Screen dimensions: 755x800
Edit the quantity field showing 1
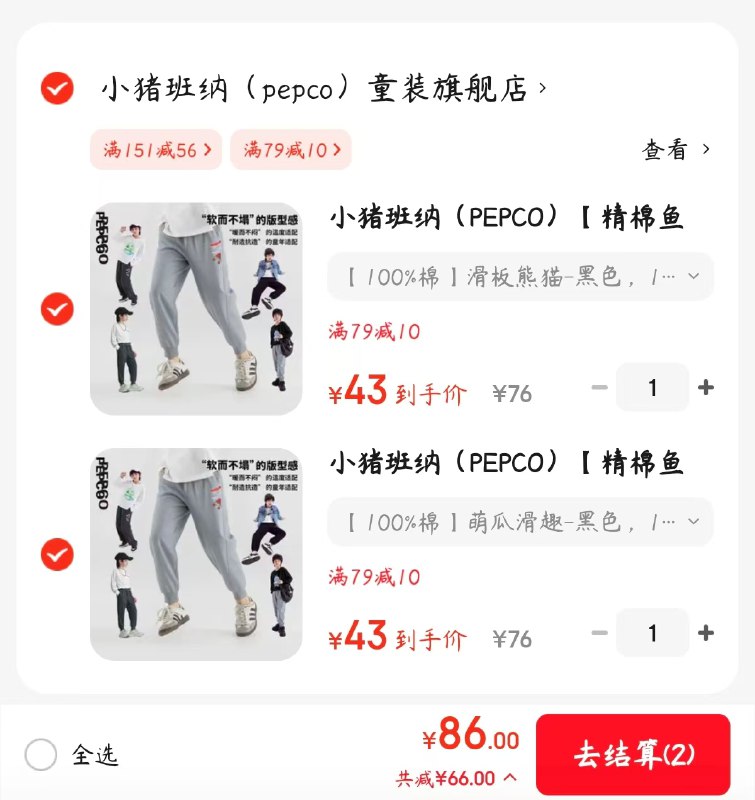coord(652,387)
